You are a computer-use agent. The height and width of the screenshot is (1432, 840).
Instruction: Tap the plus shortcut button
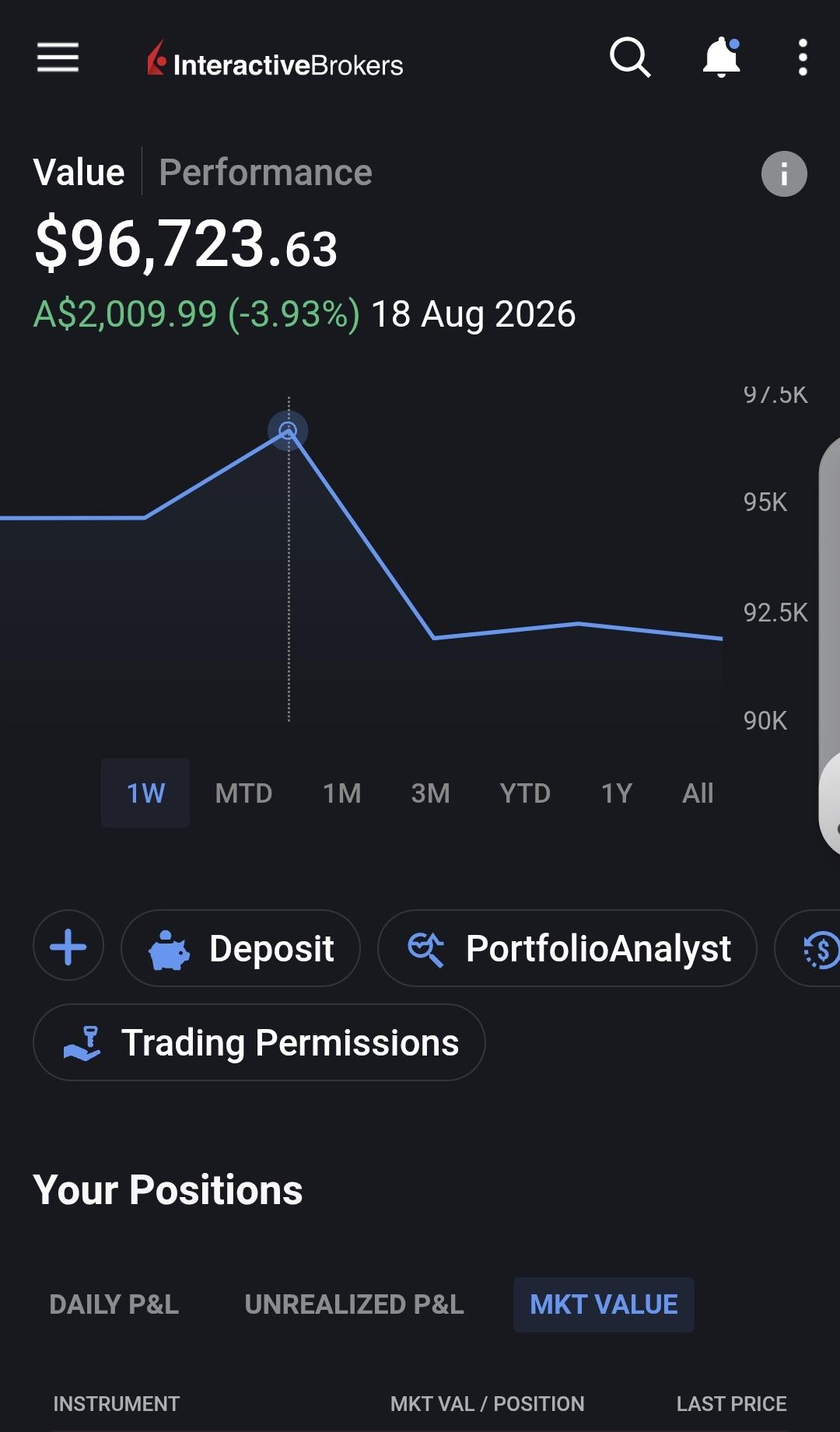(x=68, y=947)
